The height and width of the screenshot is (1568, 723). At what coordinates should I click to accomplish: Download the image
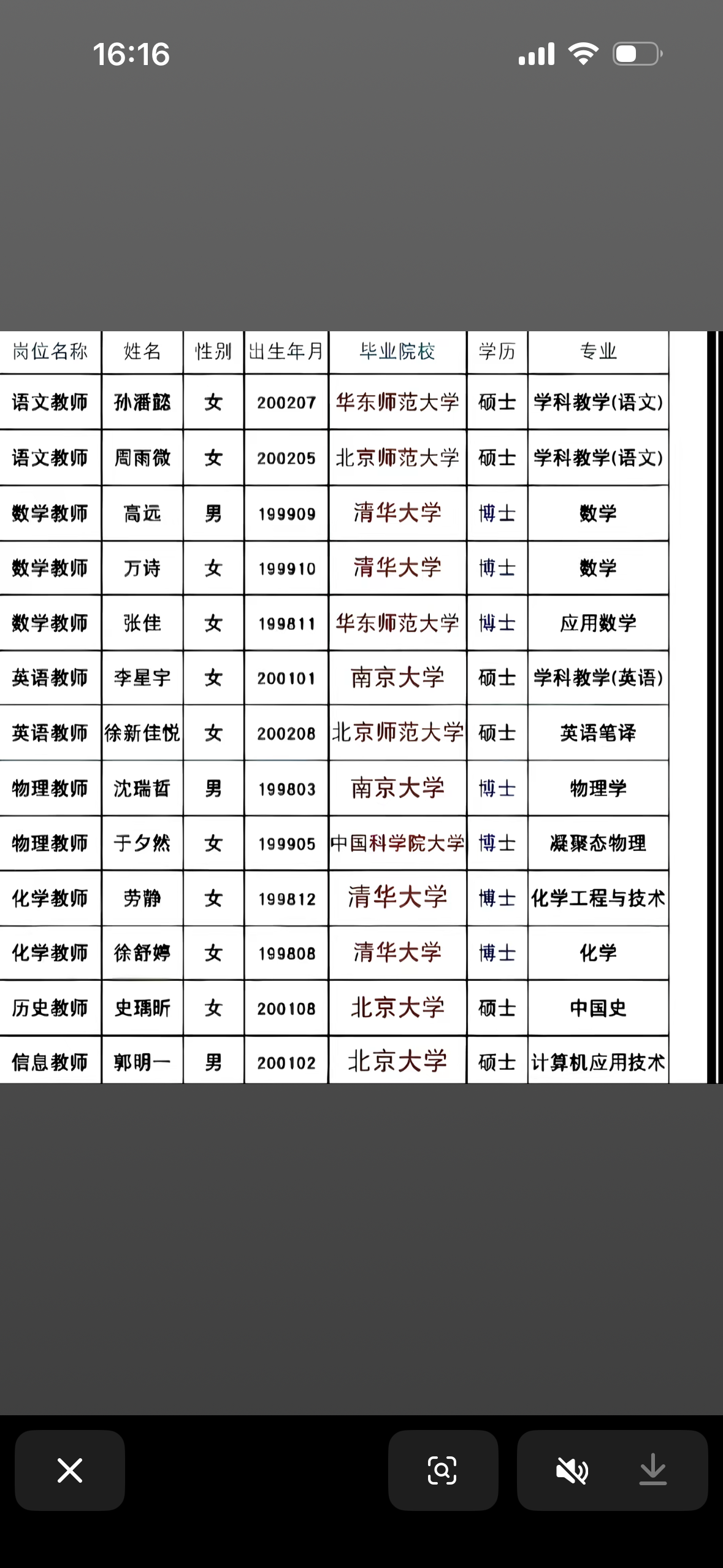coord(652,1470)
